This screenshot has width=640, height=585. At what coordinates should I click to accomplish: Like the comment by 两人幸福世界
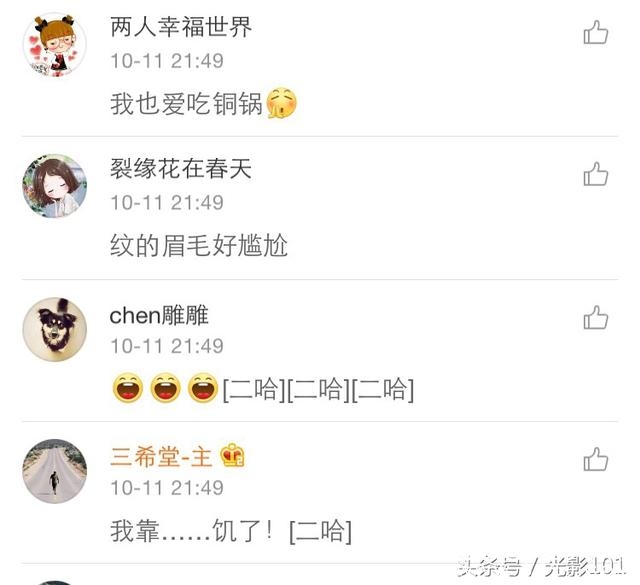[x=596, y=33]
